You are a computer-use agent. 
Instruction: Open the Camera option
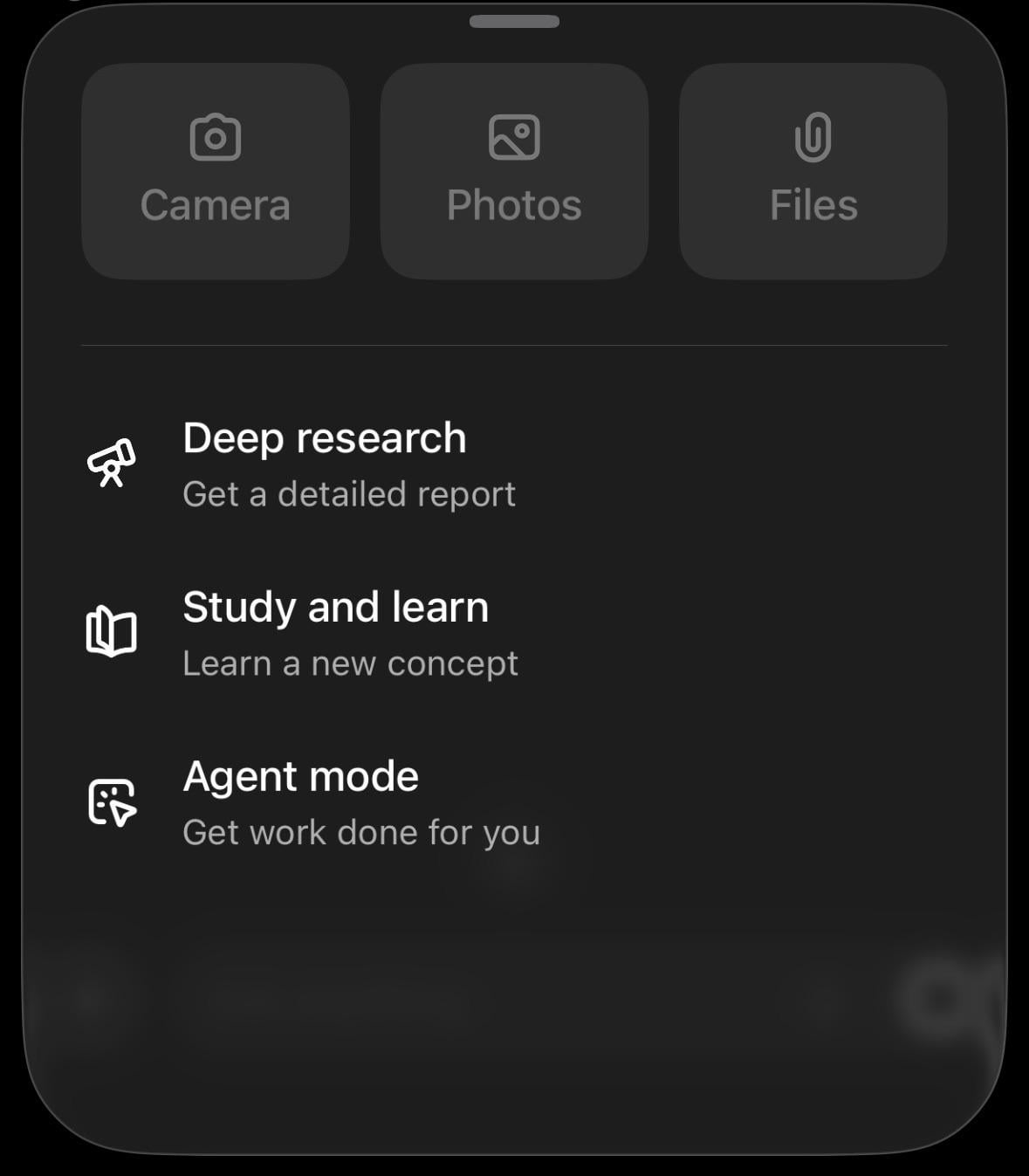pos(216,171)
